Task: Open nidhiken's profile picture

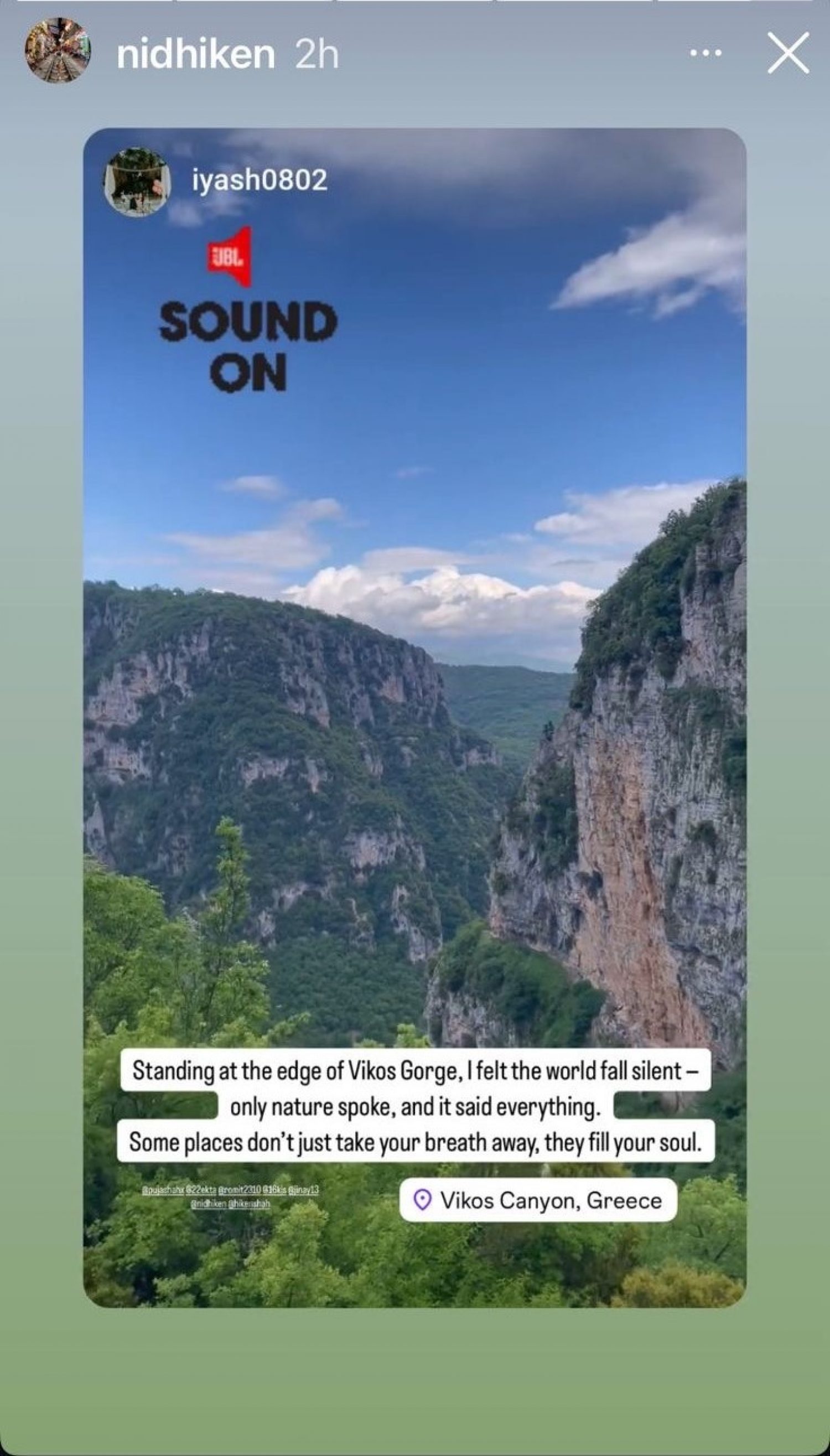Action: (x=58, y=51)
